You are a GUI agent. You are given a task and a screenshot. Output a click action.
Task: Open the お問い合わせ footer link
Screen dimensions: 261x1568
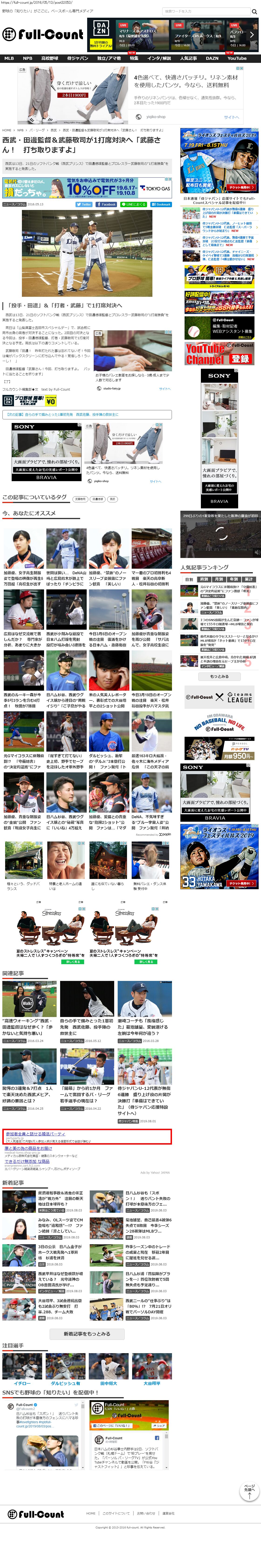point(146,1513)
